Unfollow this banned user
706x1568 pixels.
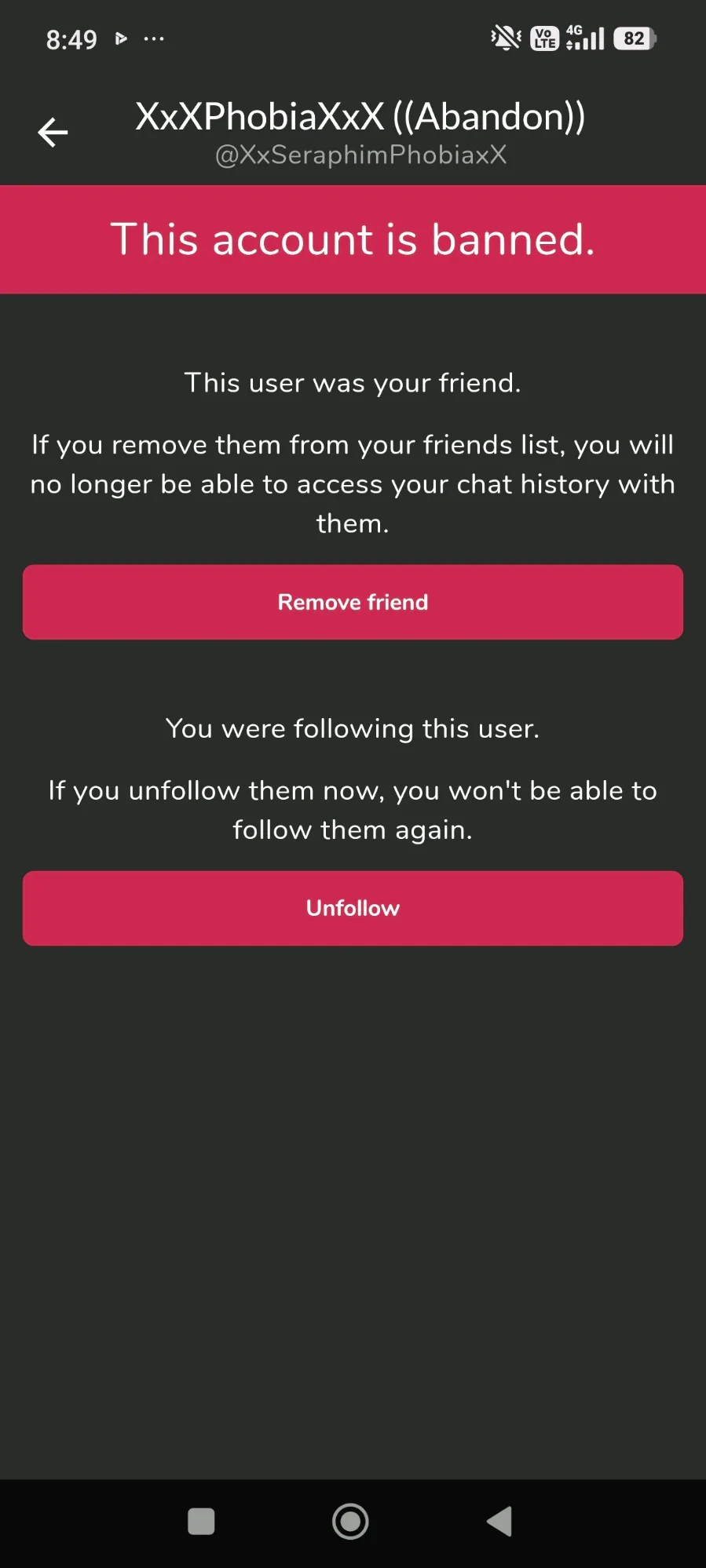[353, 908]
